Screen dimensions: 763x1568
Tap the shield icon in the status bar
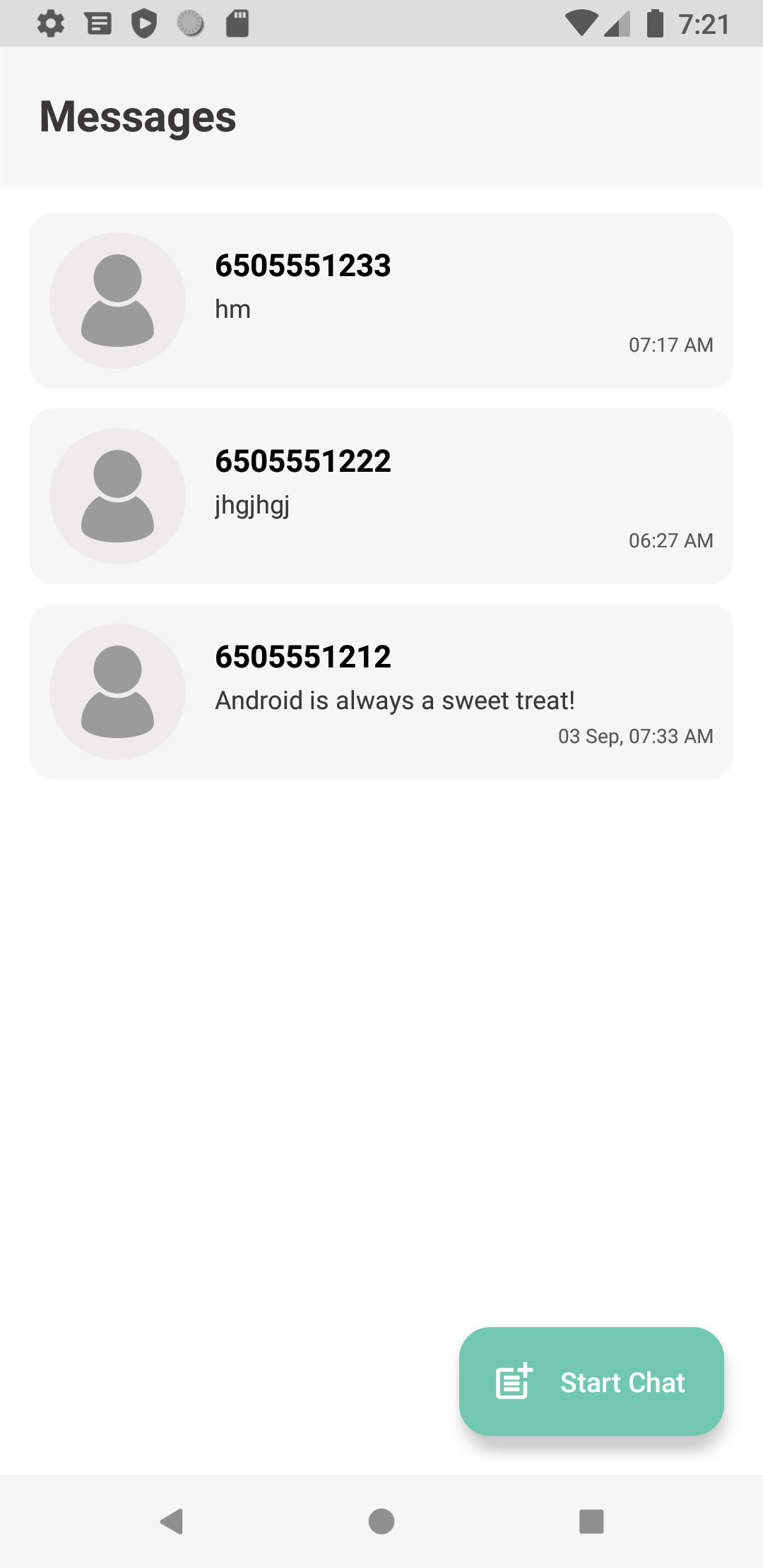145,23
